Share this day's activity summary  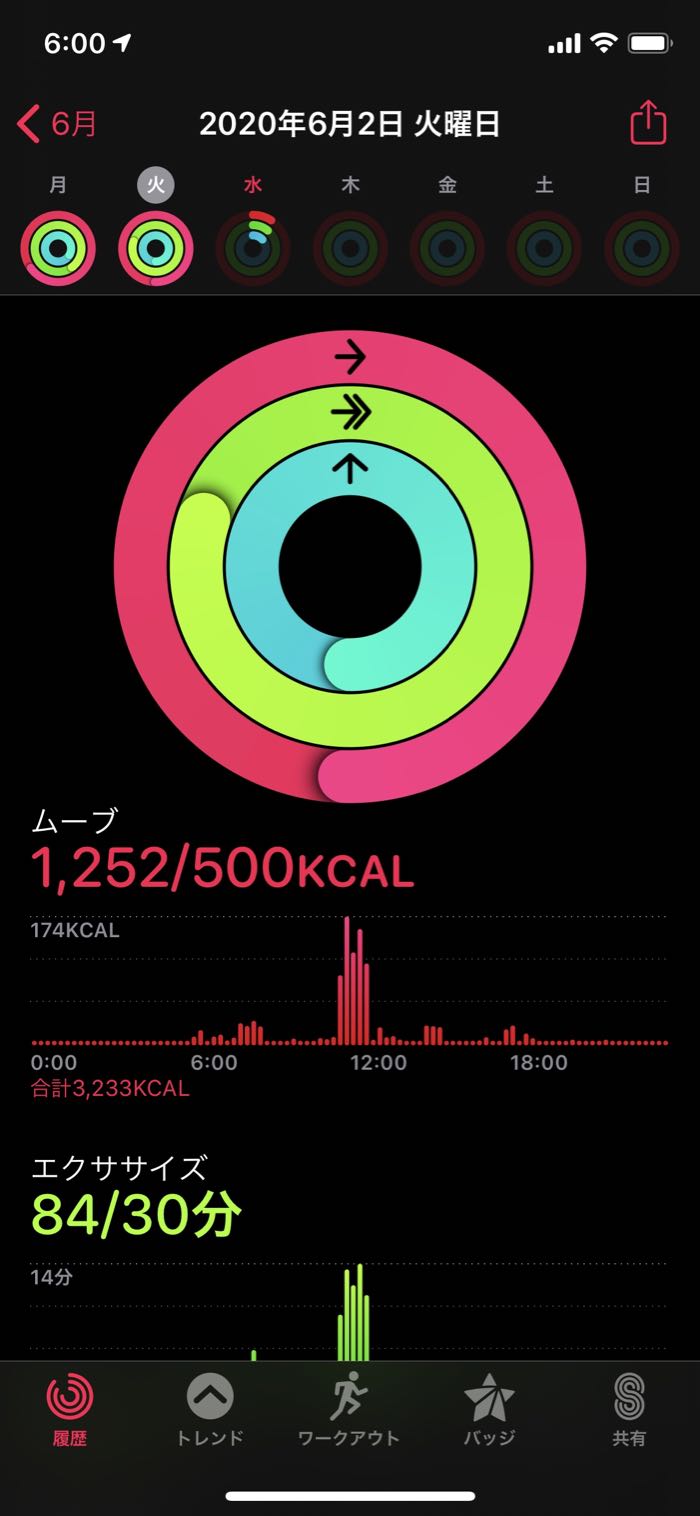tap(648, 124)
